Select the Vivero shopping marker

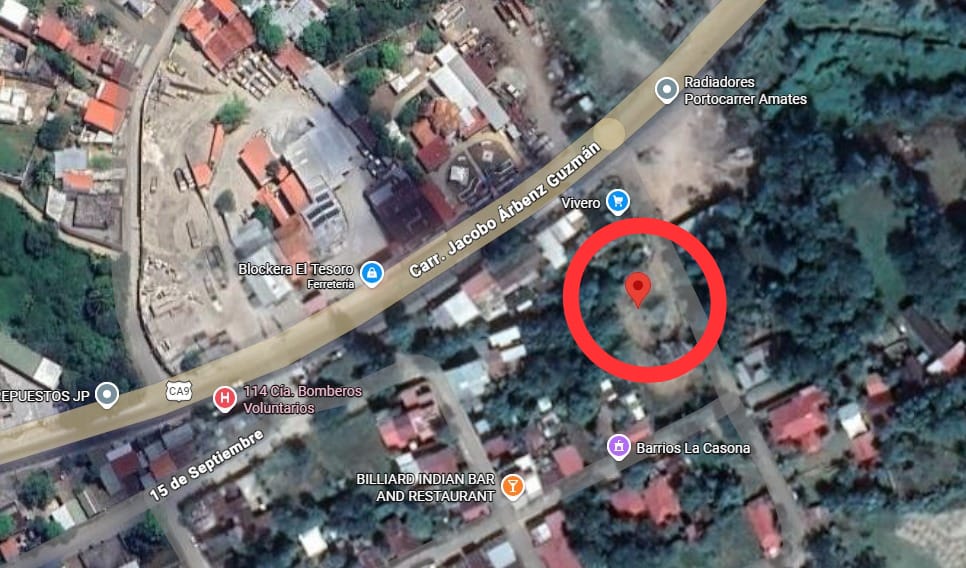click(619, 202)
